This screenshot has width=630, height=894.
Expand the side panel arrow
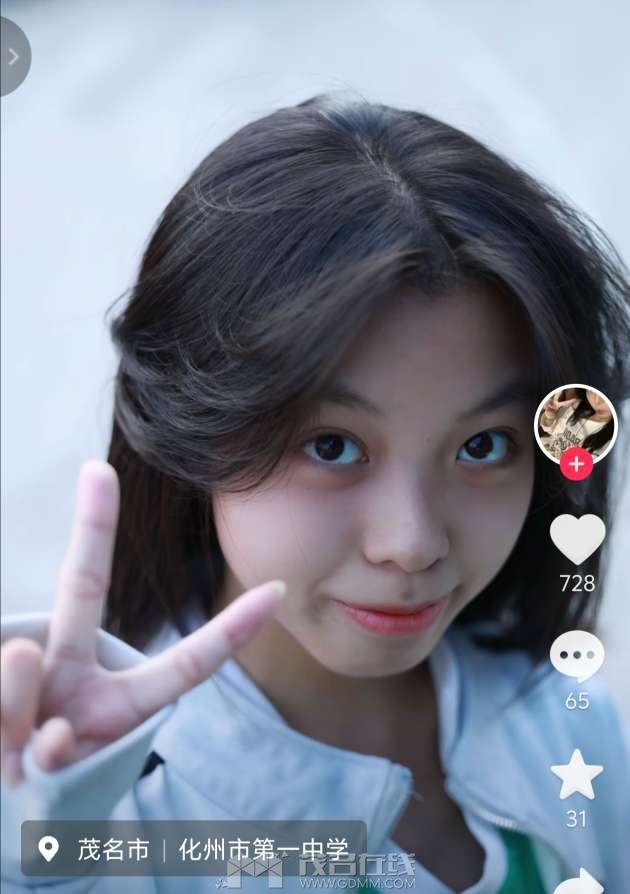tap(13, 57)
